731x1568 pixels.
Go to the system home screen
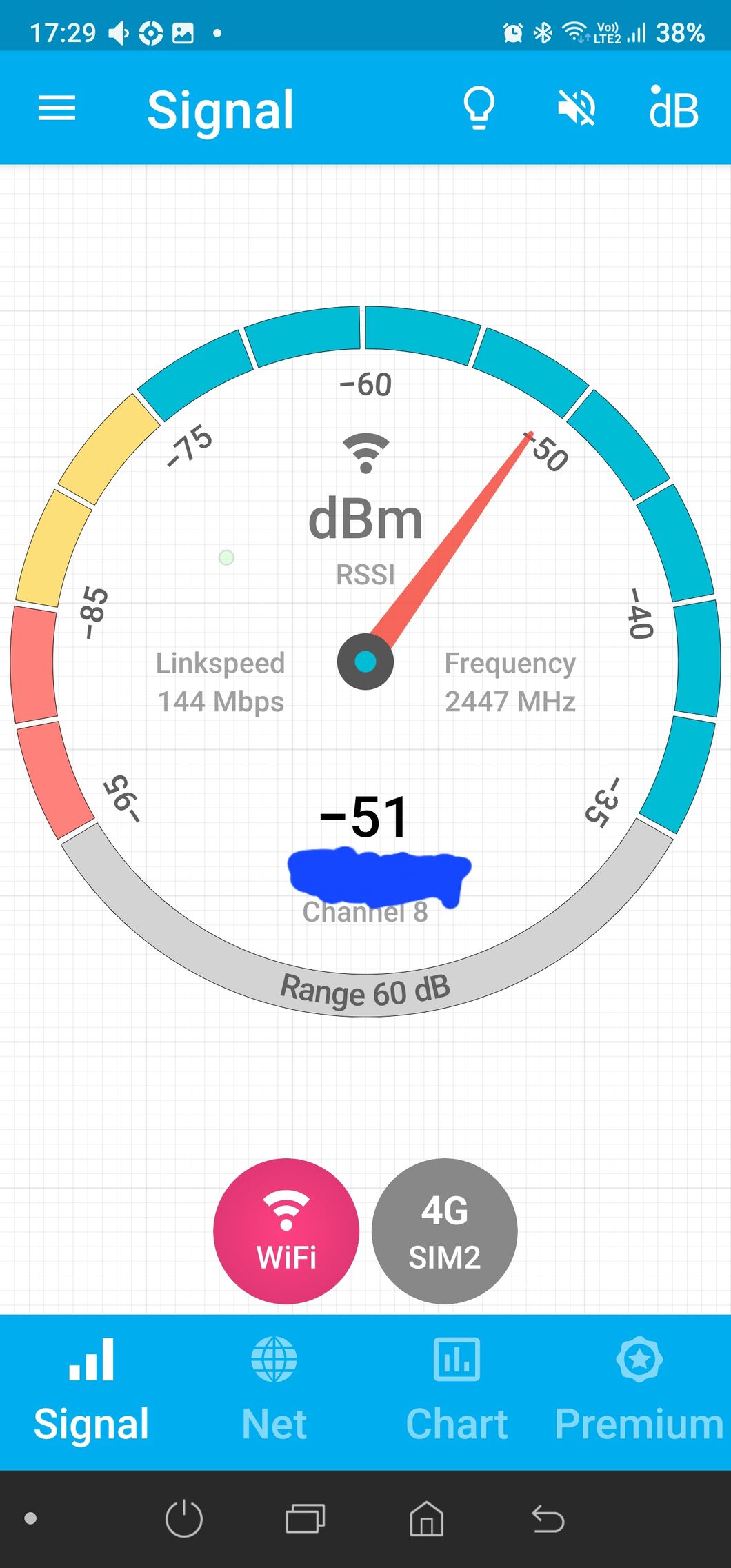pos(427,1518)
